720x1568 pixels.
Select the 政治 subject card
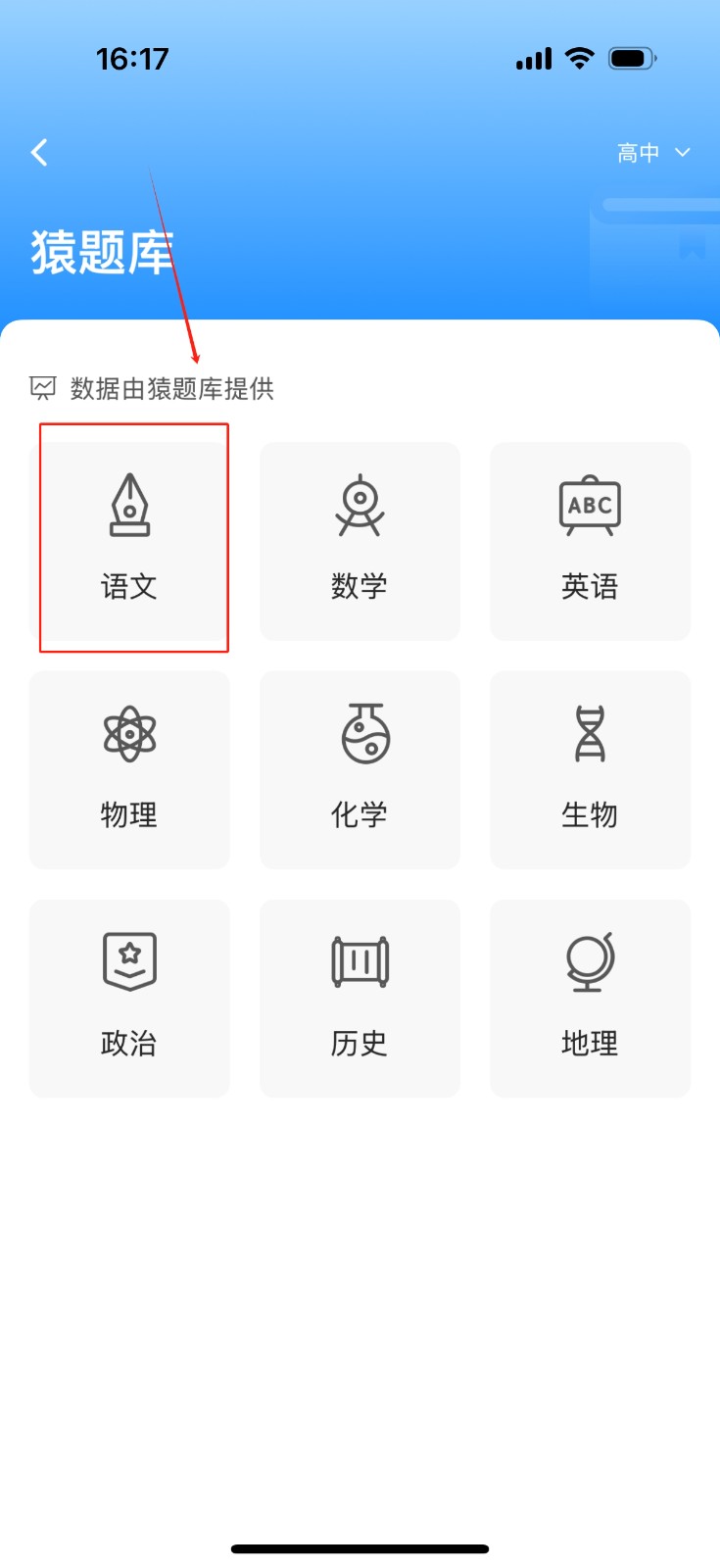pos(129,999)
